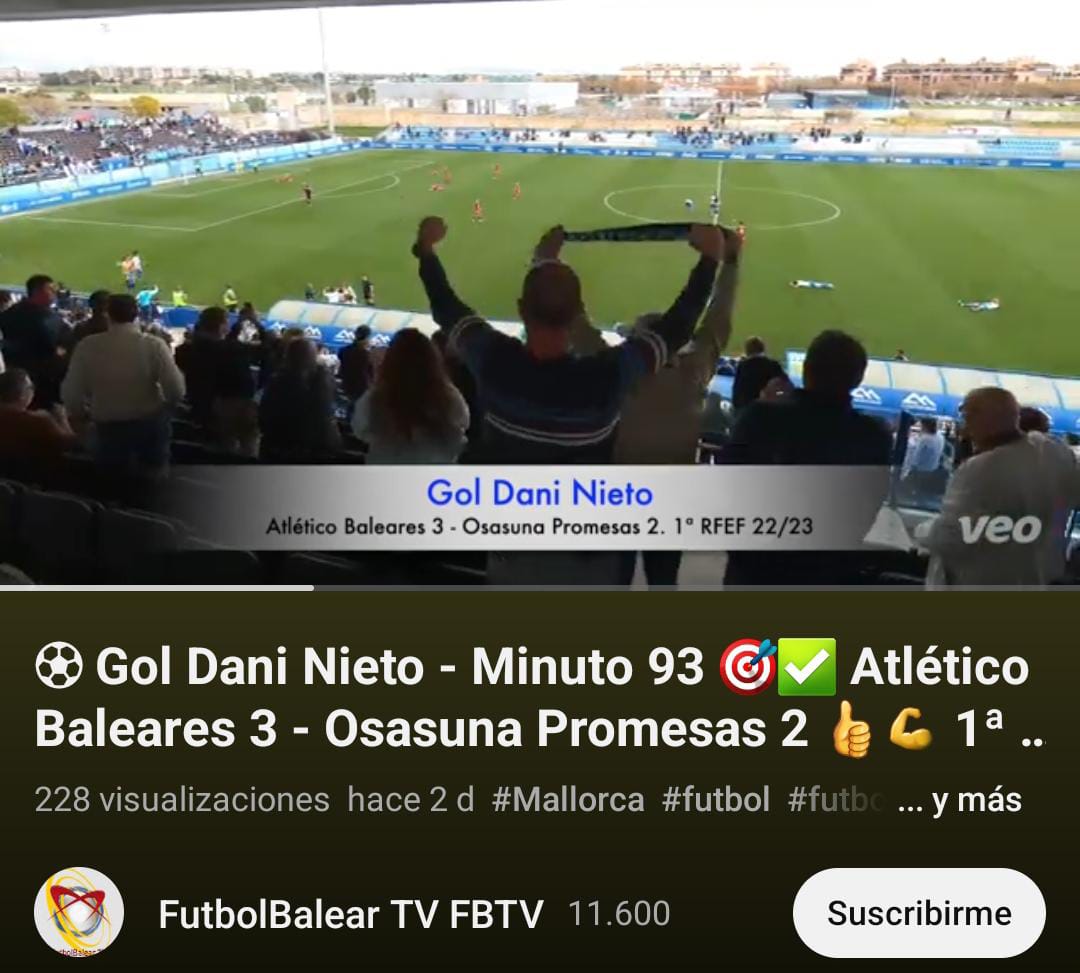Open the #futbol hashtag

pyautogui.click(x=716, y=800)
